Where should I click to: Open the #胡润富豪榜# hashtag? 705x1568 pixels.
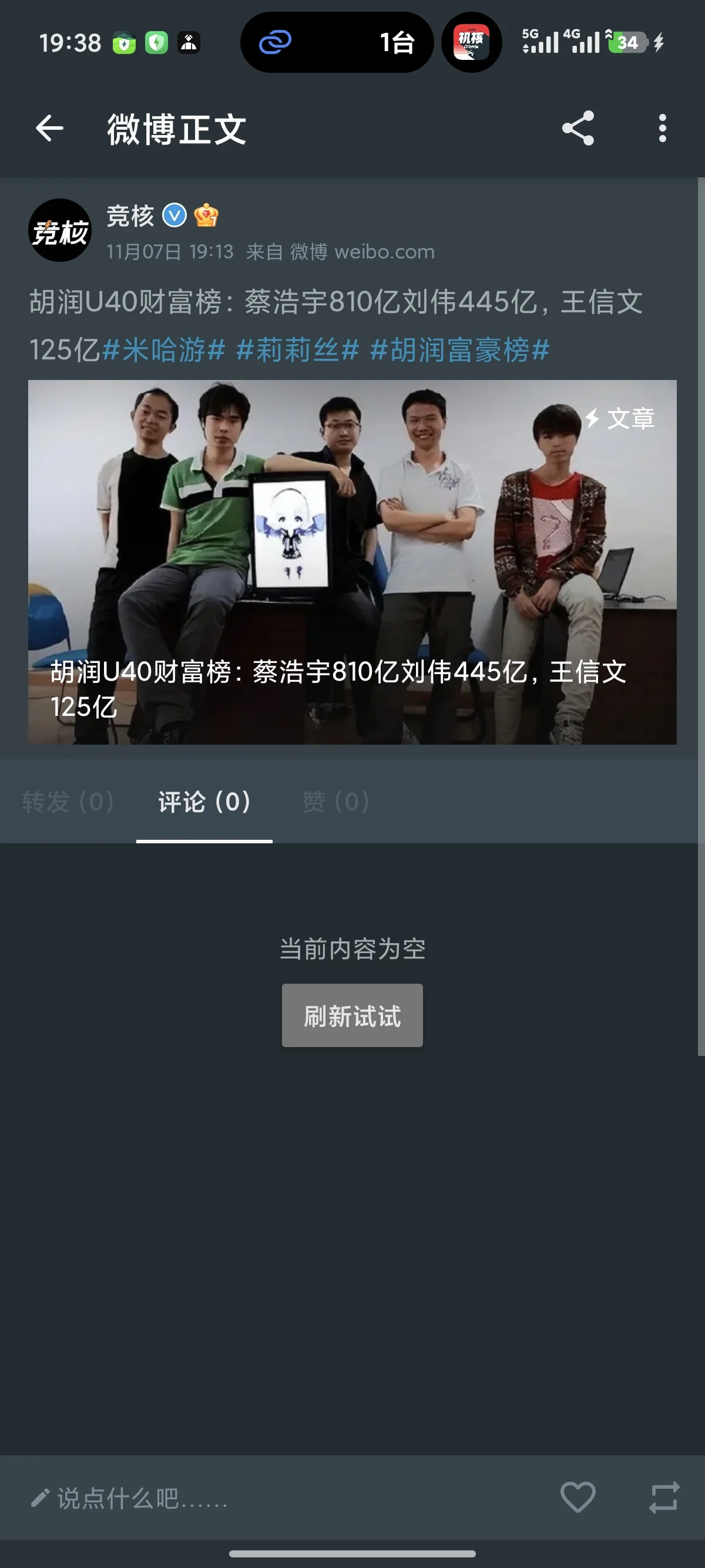coord(459,350)
